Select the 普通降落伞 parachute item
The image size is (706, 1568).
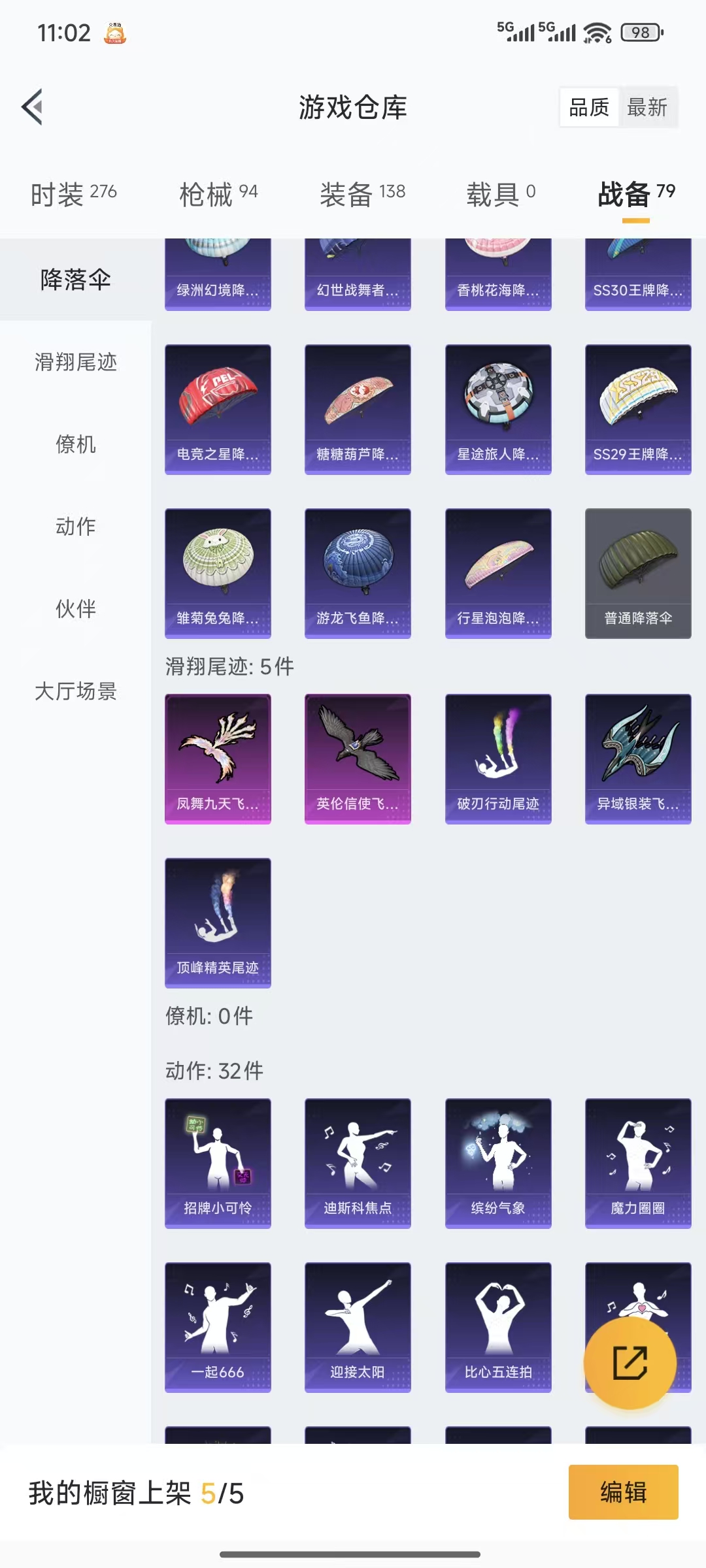pyautogui.click(x=638, y=572)
